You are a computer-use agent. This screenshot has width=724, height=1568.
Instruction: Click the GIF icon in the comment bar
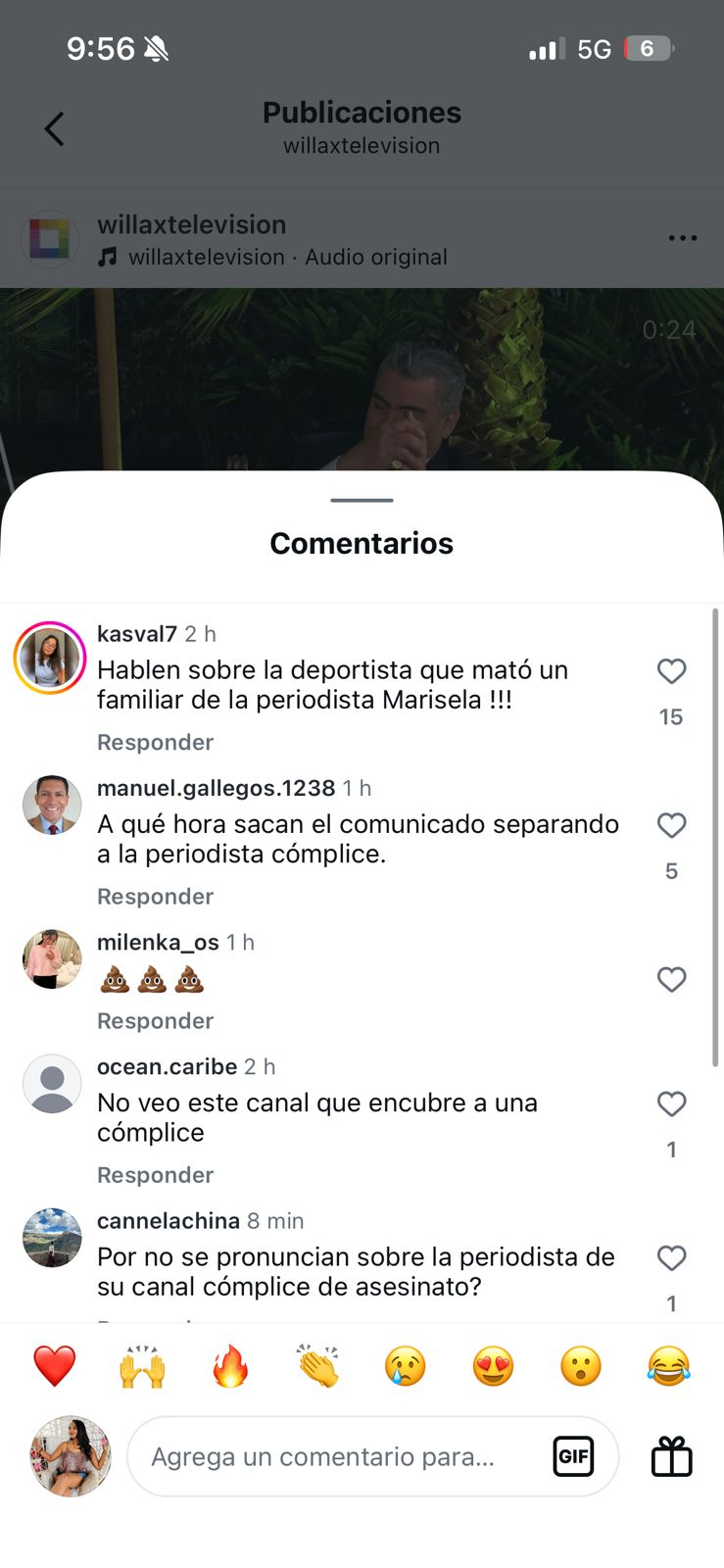click(x=574, y=1456)
